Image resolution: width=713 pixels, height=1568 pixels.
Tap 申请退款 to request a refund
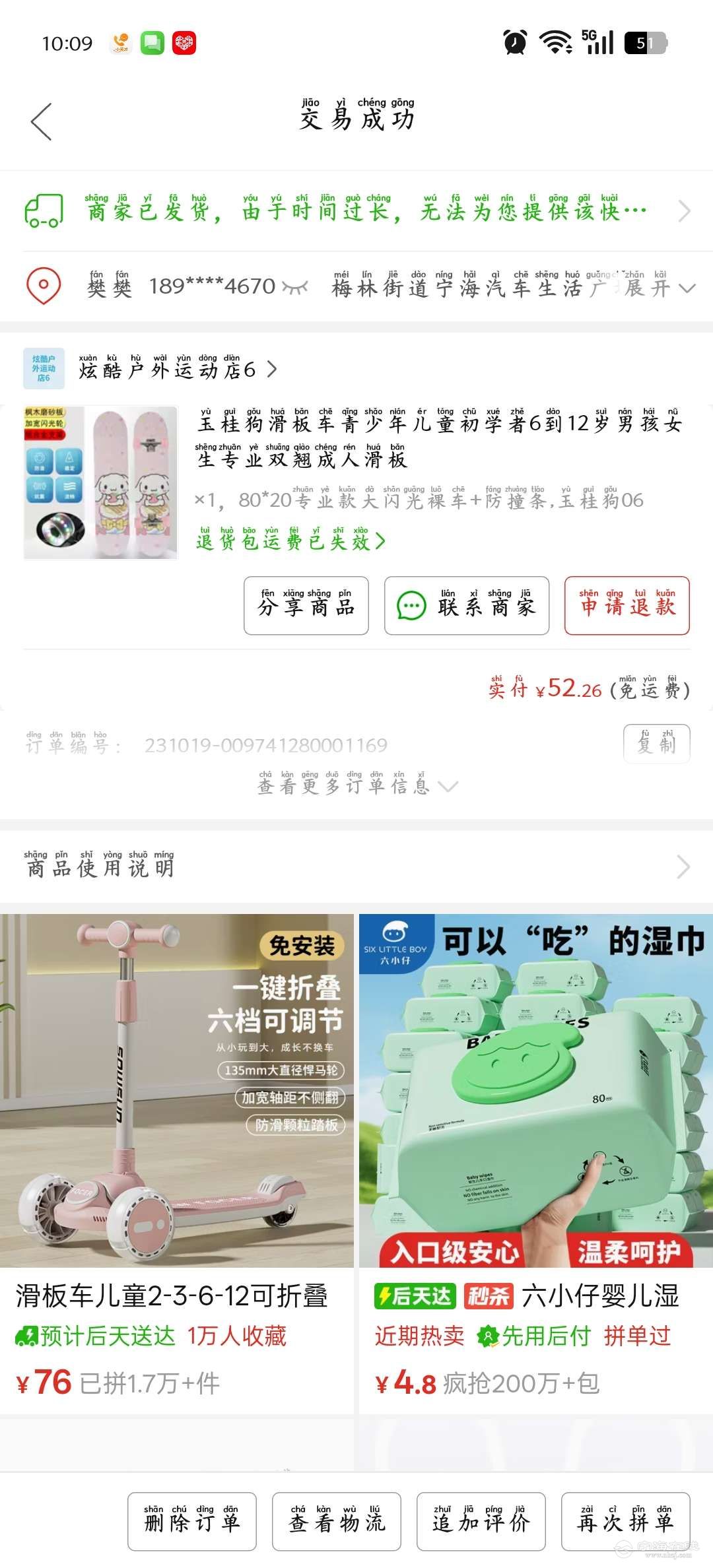point(627,606)
